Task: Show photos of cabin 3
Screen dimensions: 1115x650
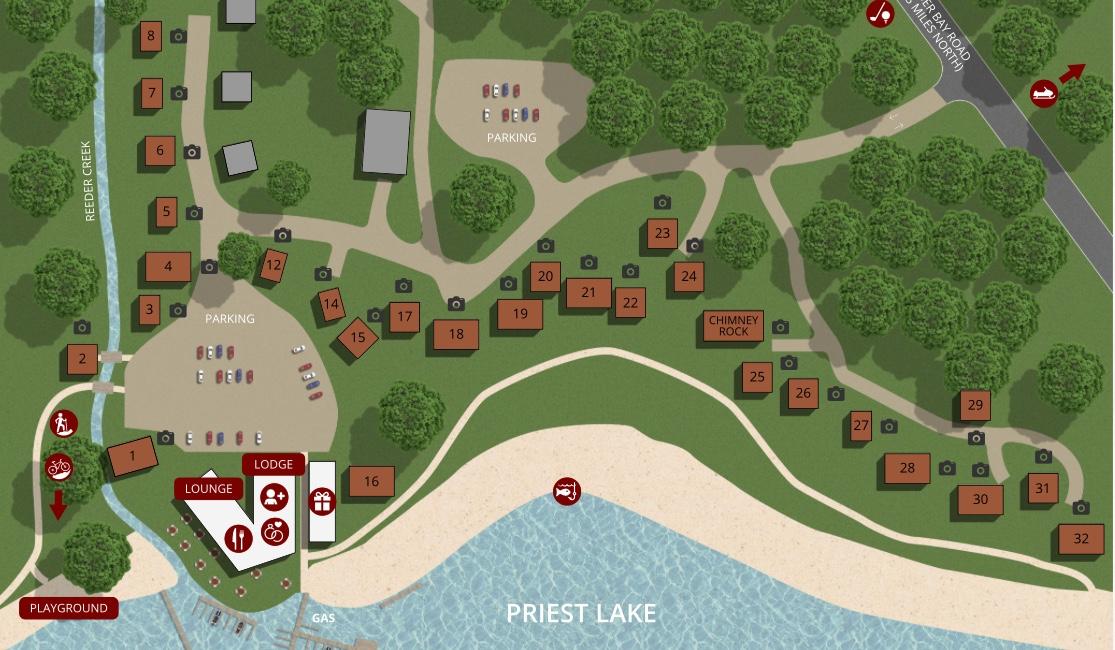Action: point(178,310)
